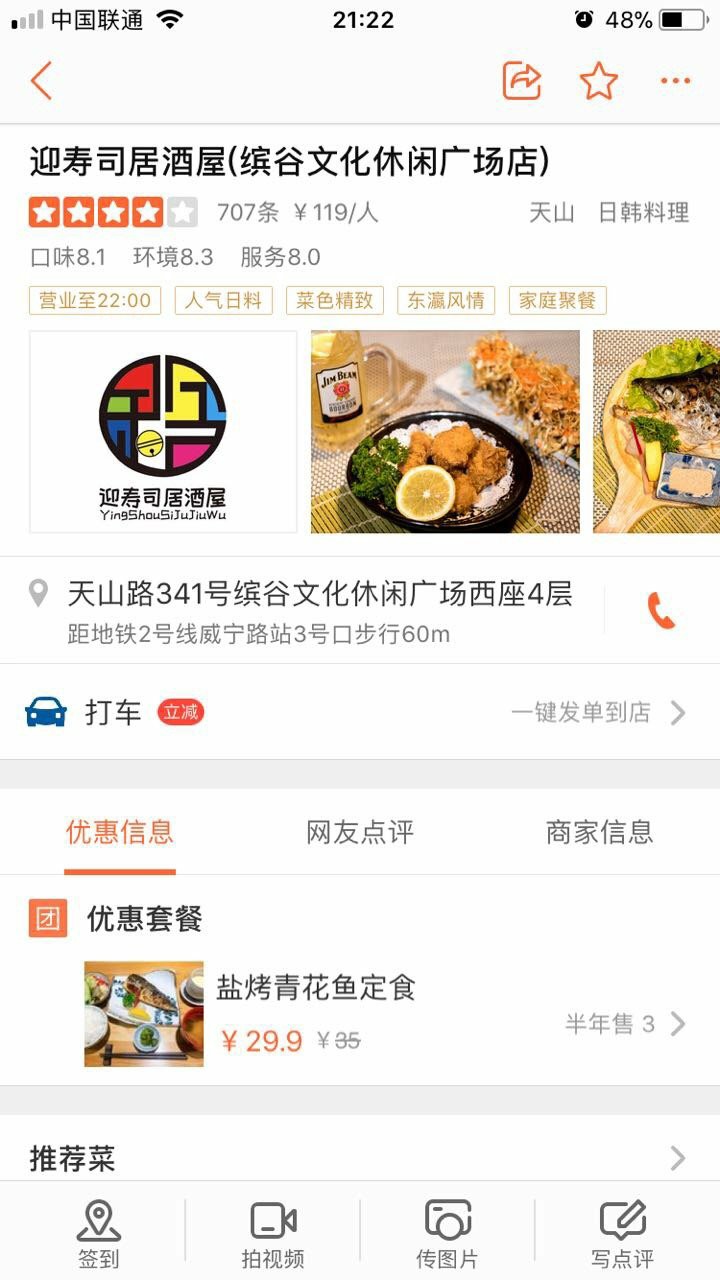
Task: Go back using the top-left arrow
Action: (41, 80)
